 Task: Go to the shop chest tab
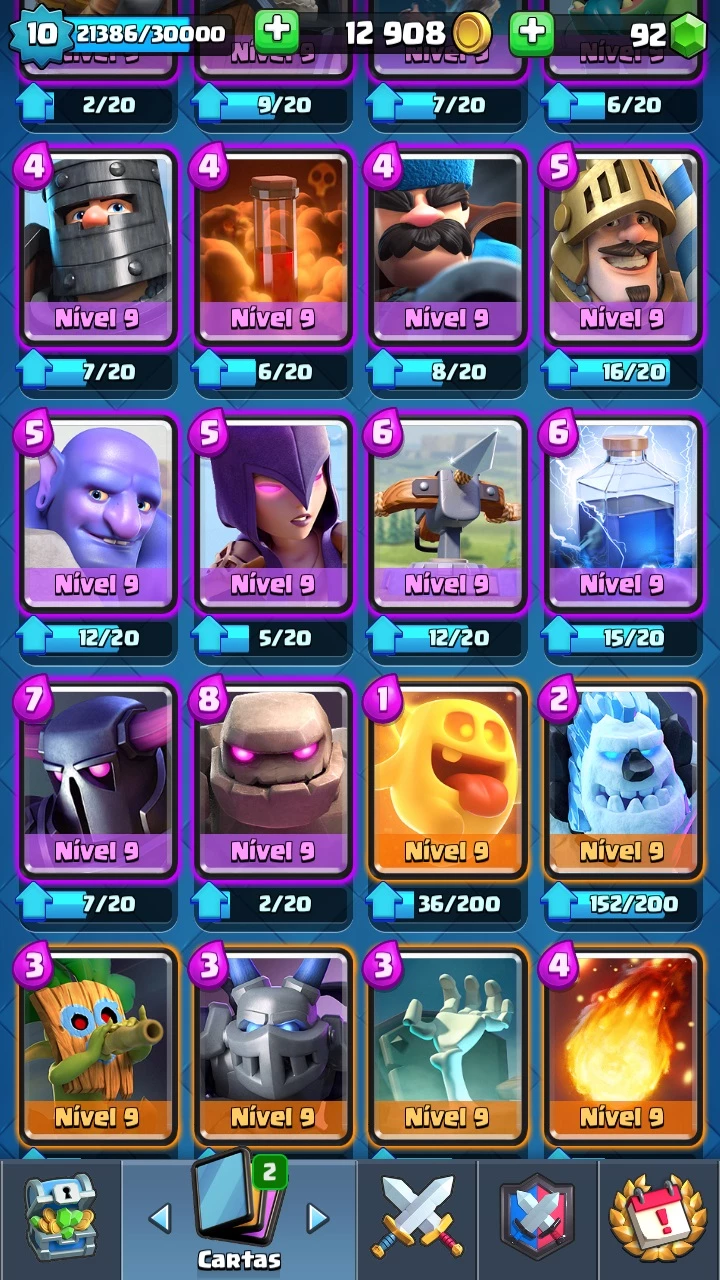60,1219
